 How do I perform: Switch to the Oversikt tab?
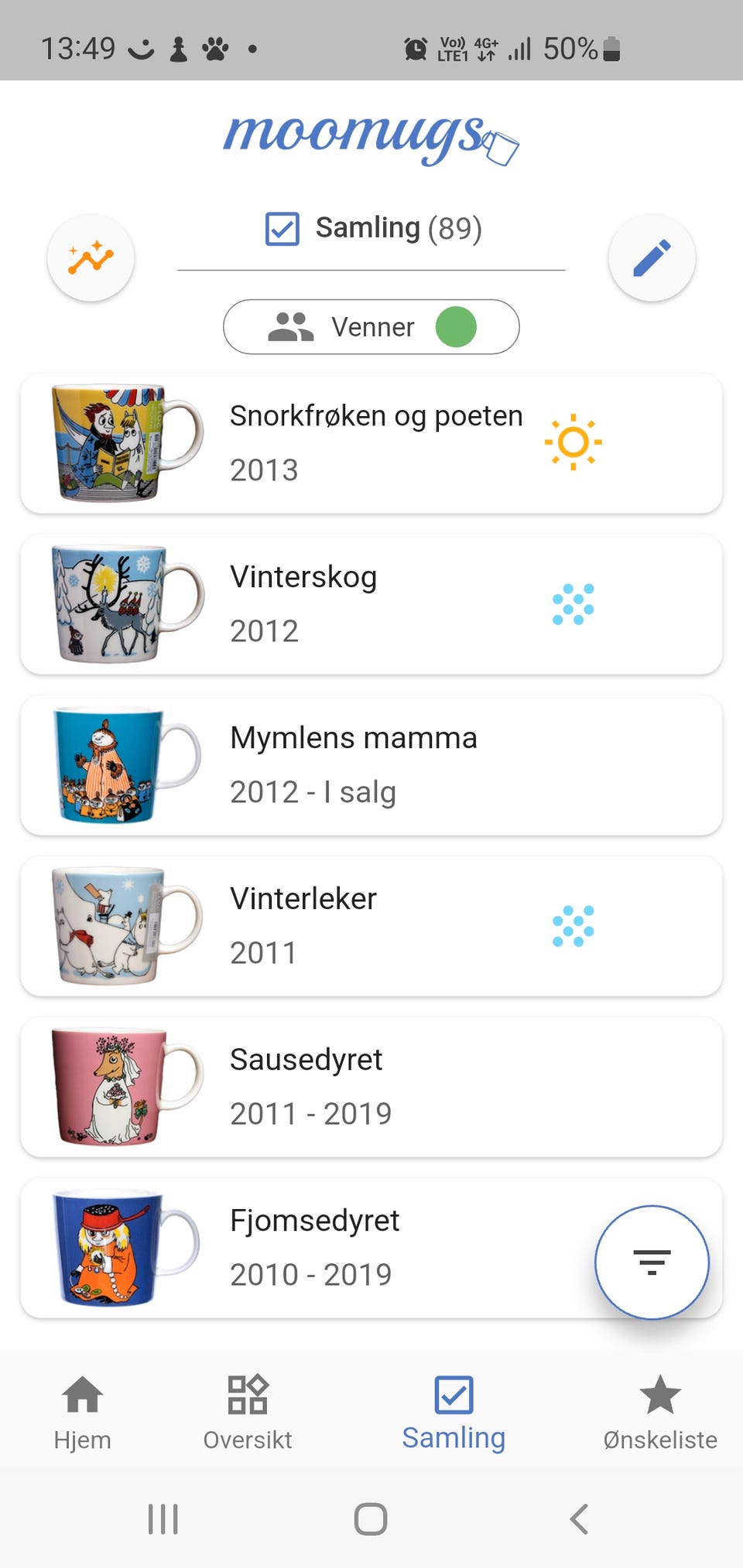point(248,1413)
